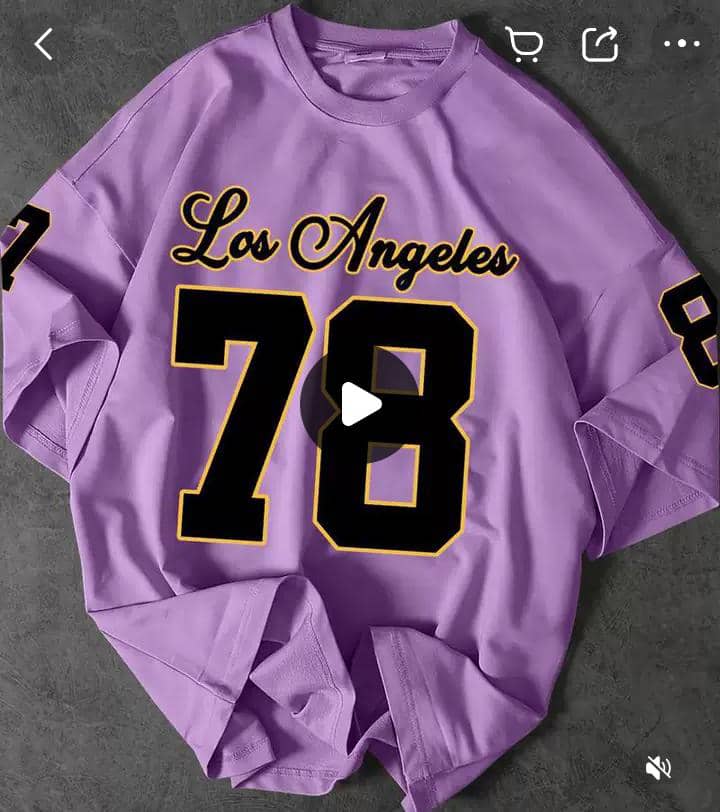The width and height of the screenshot is (720, 812).
Task: Open the shopping cart
Action: 522,44
